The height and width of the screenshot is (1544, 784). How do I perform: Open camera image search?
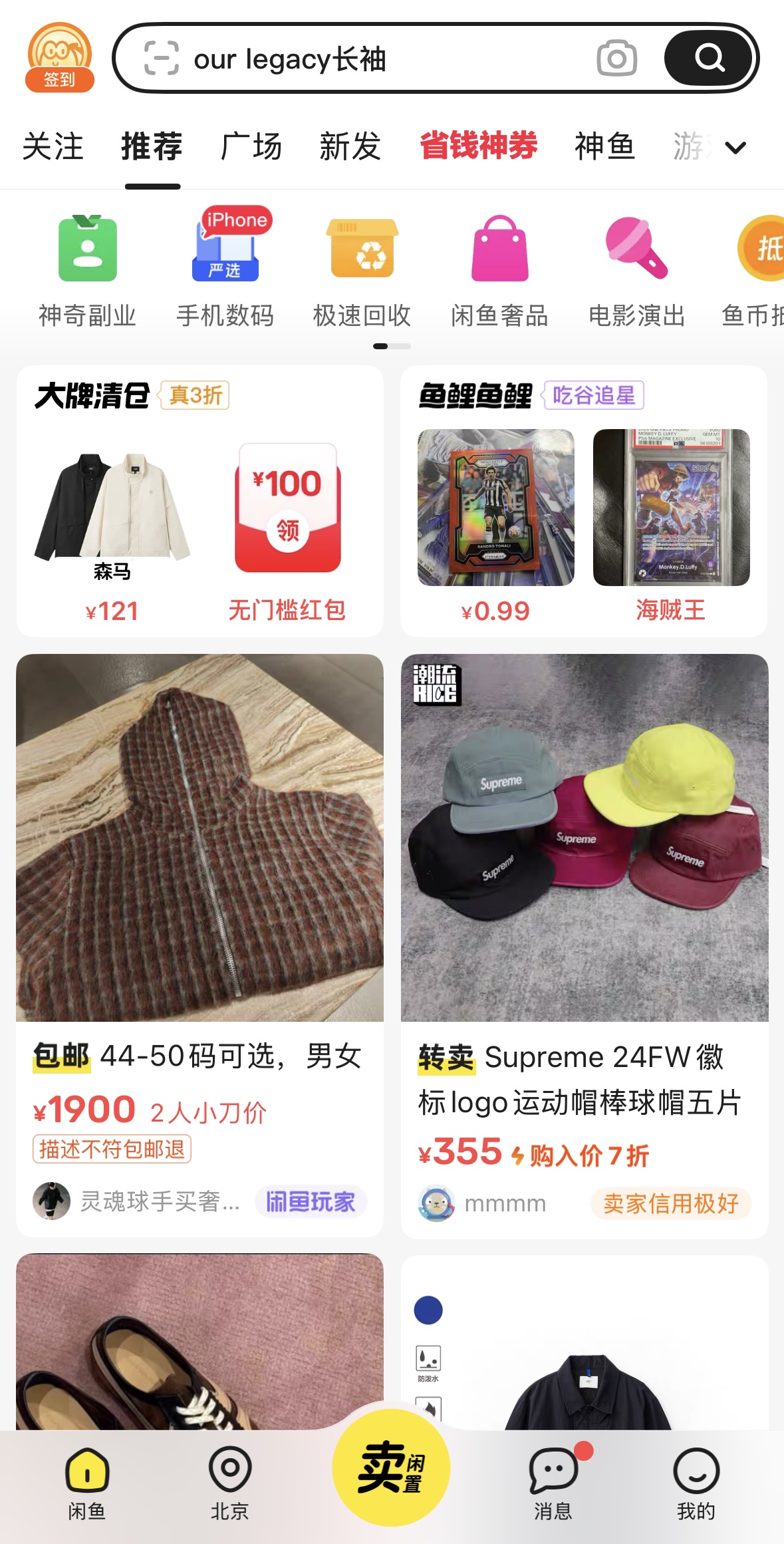pyautogui.click(x=616, y=59)
